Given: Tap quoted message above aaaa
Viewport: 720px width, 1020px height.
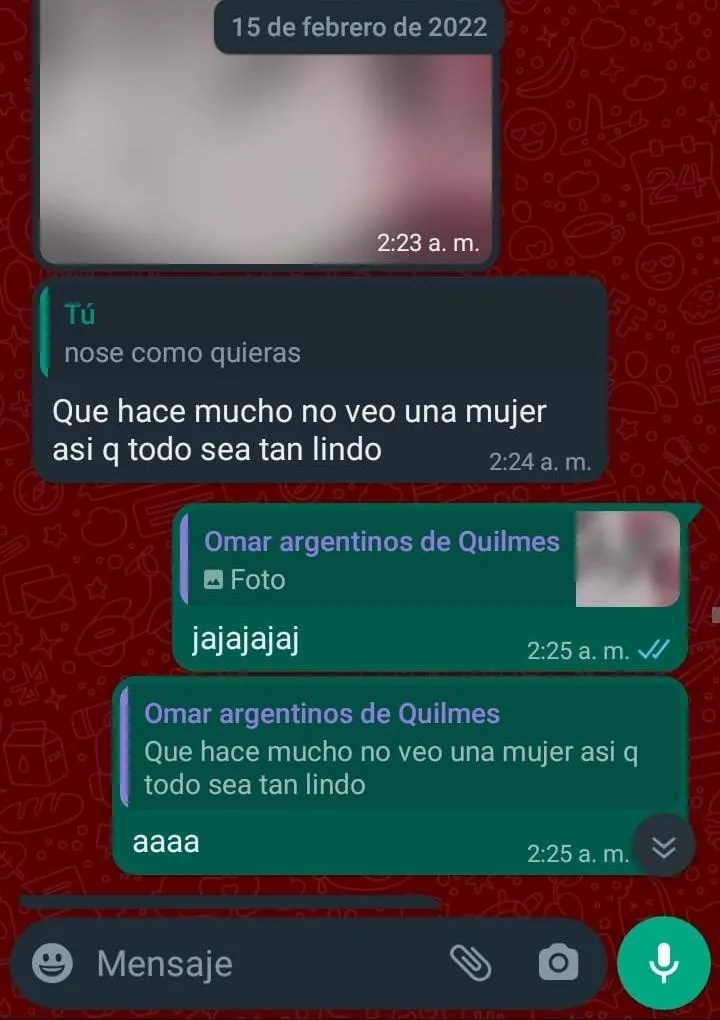Looking at the screenshot, I should click(x=400, y=750).
